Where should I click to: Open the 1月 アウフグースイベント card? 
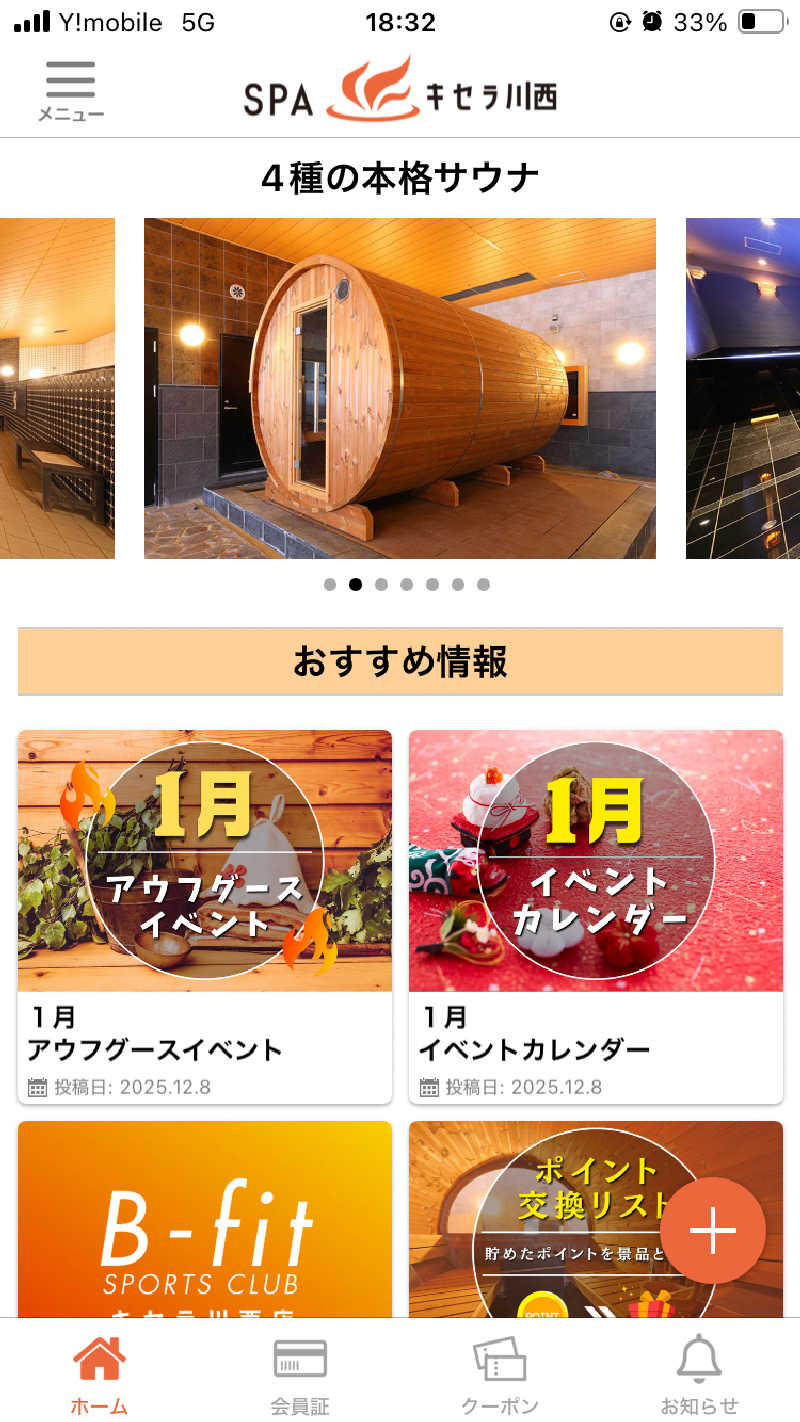(205, 915)
